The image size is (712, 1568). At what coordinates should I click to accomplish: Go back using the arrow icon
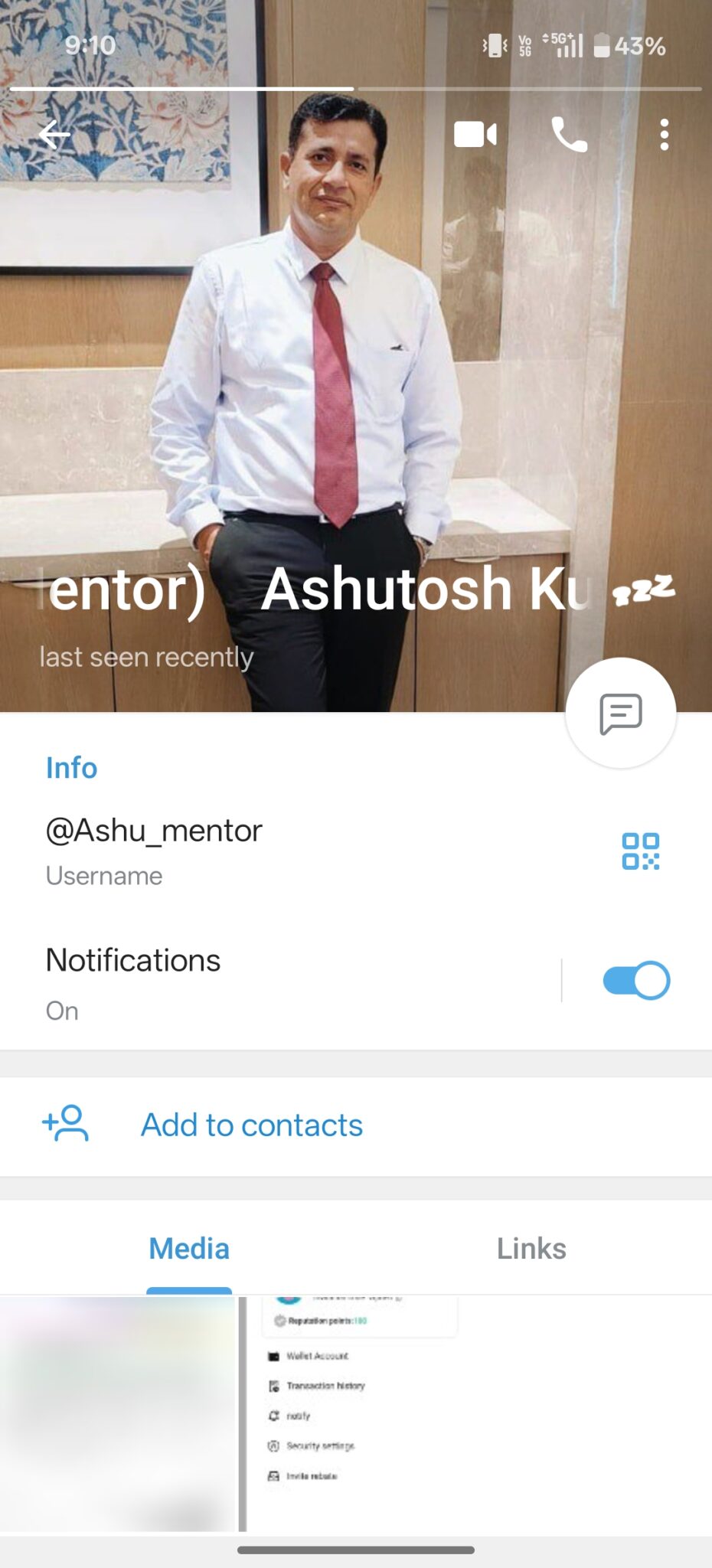point(54,136)
